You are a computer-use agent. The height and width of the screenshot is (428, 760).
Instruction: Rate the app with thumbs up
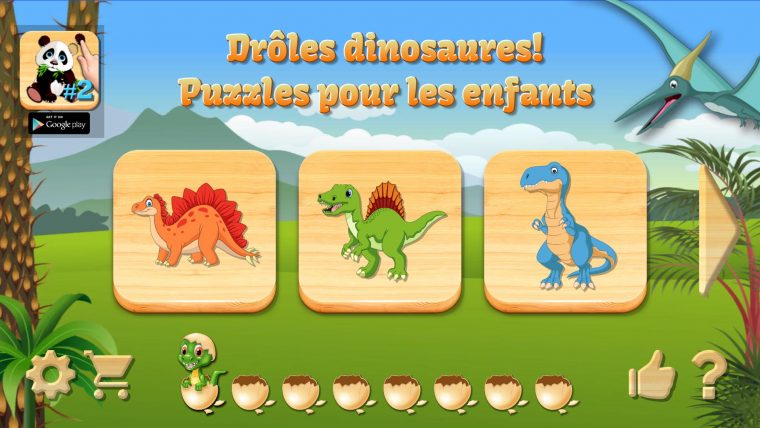(652, 375)
